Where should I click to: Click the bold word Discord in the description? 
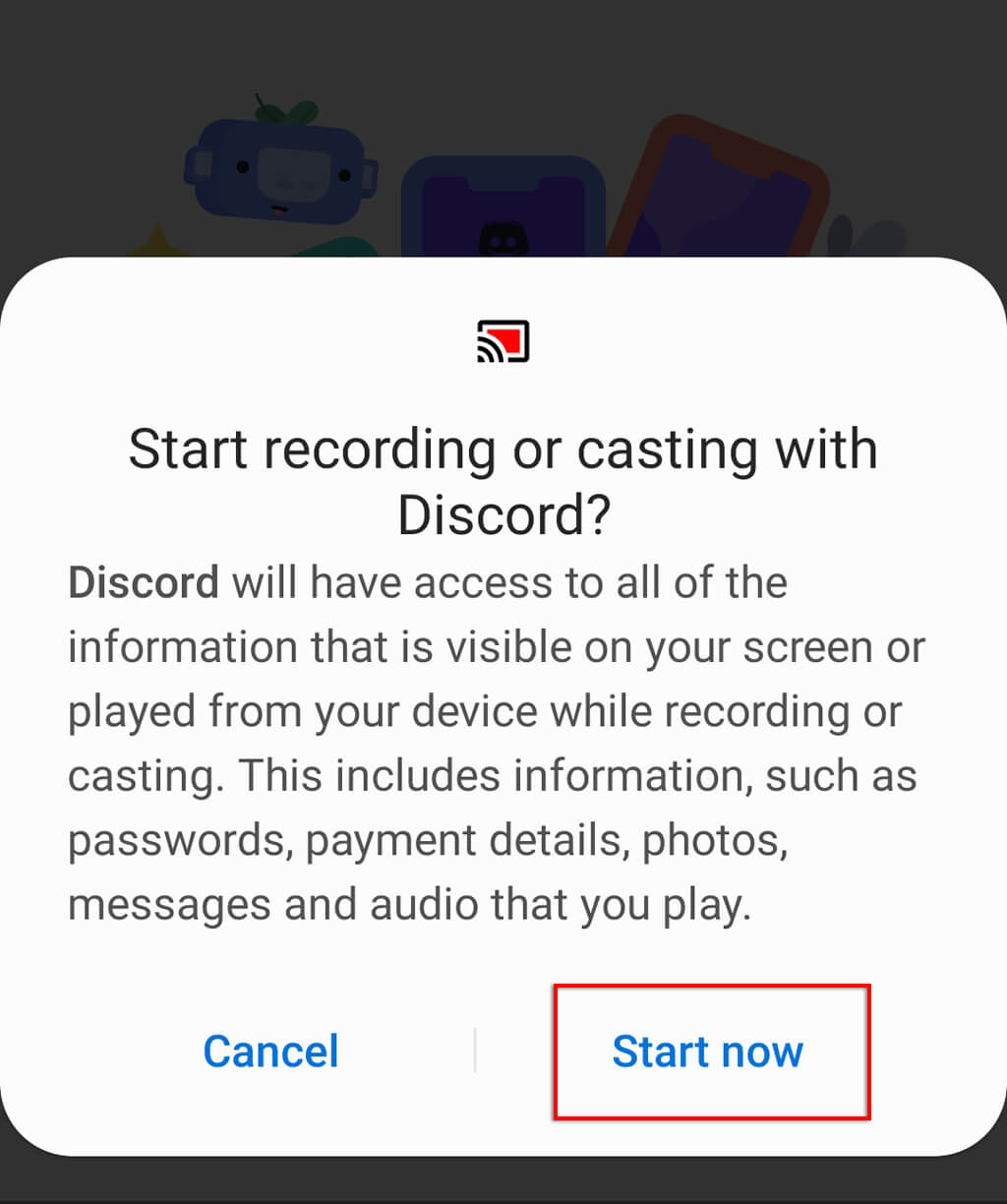[x=143, y=581]
